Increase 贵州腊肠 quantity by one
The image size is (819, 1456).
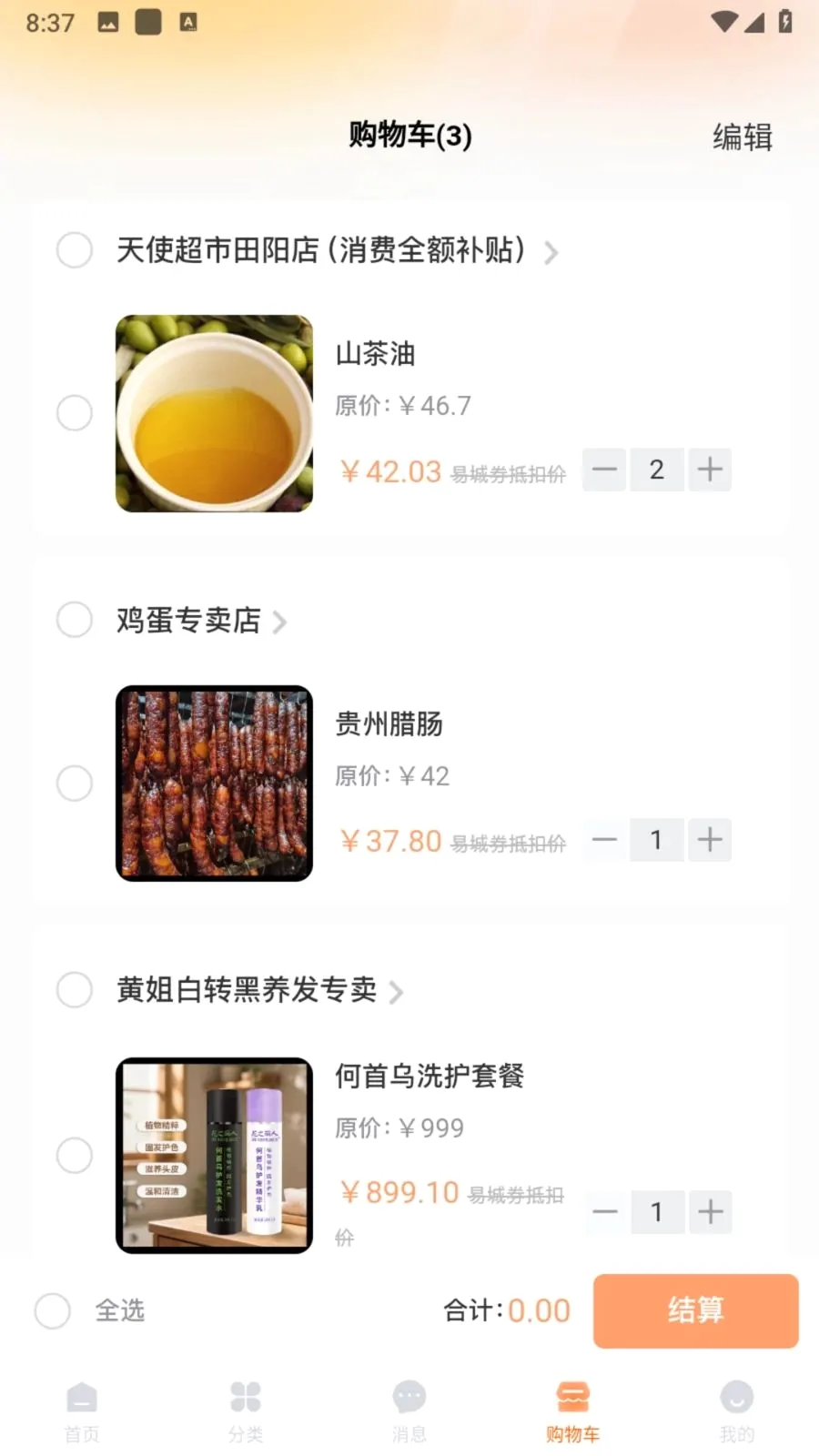[710, 839]
